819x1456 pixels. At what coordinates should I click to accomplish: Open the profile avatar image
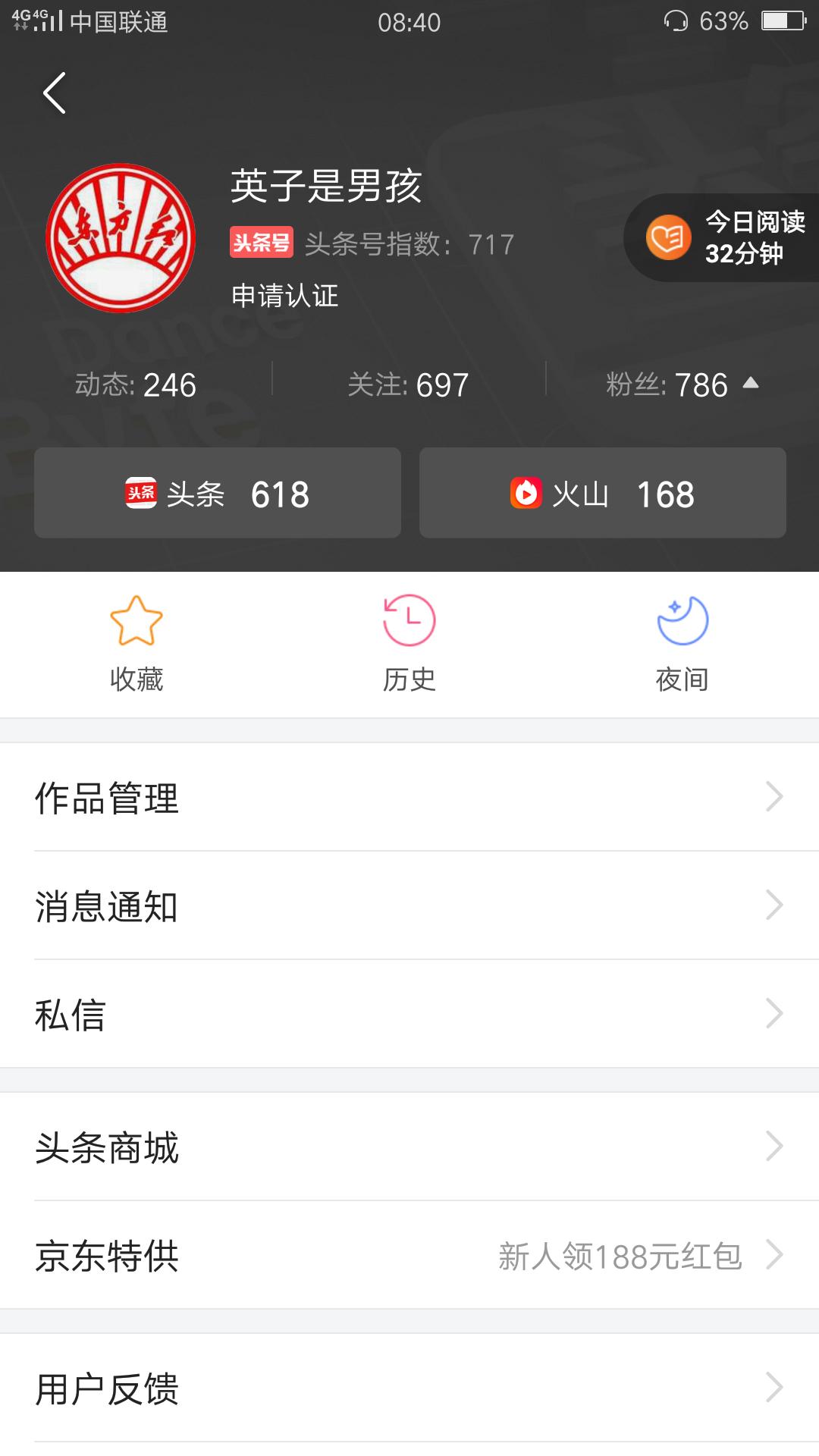tap(121, 237)
